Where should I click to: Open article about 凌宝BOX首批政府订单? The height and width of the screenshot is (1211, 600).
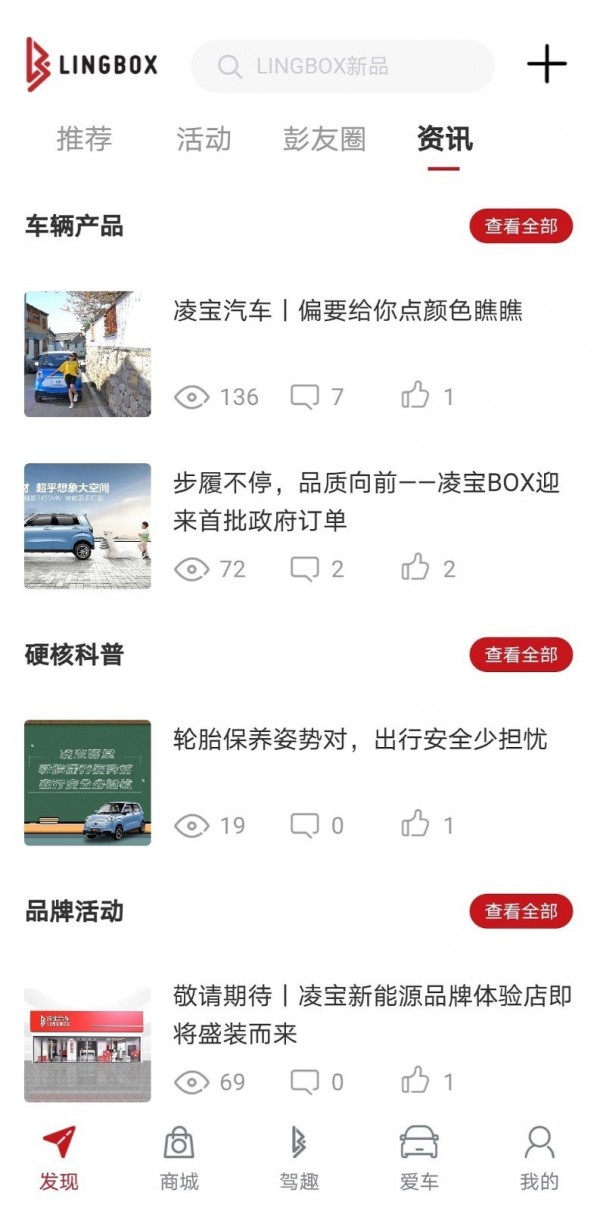click(x=366, y=501)
